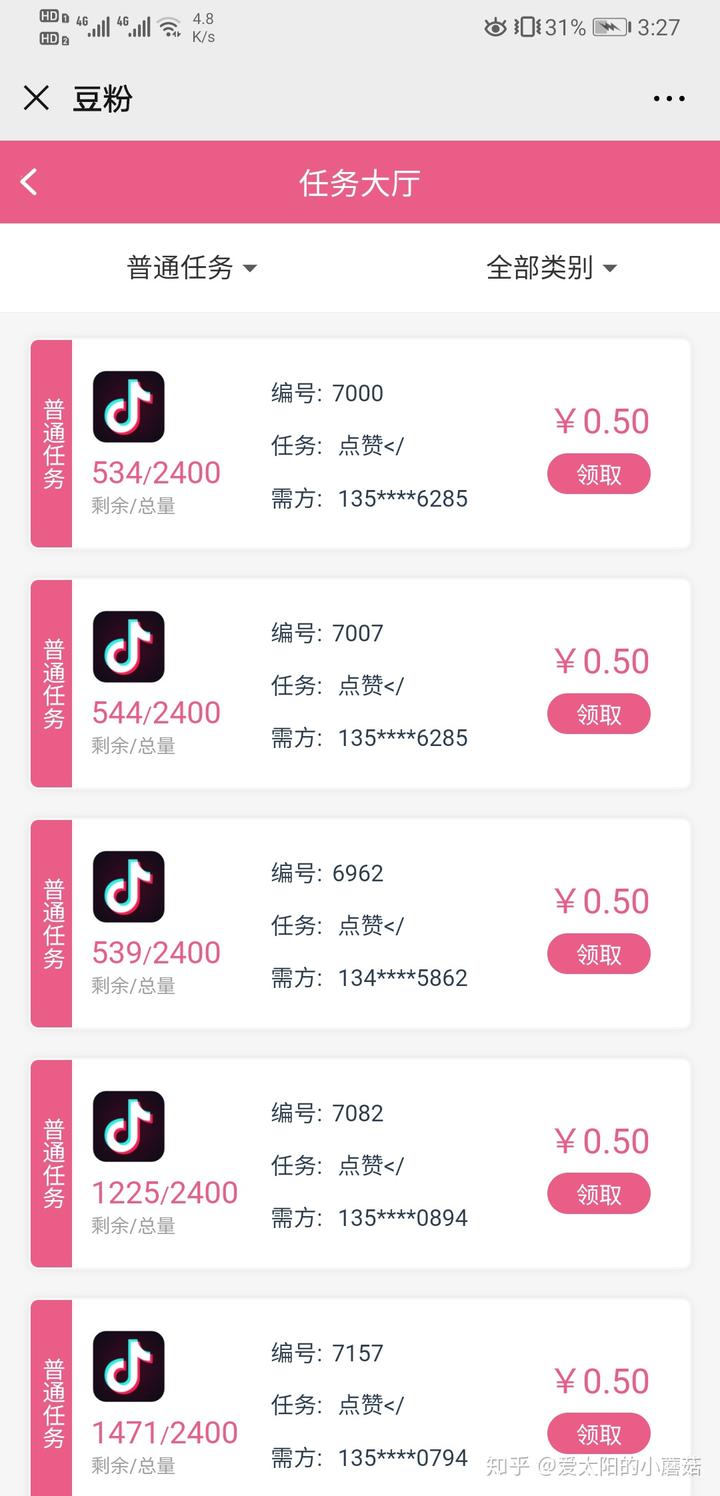
Task: Tap 领取 for task 7157
Action: pyautogui.click(x=598, y=1433)
